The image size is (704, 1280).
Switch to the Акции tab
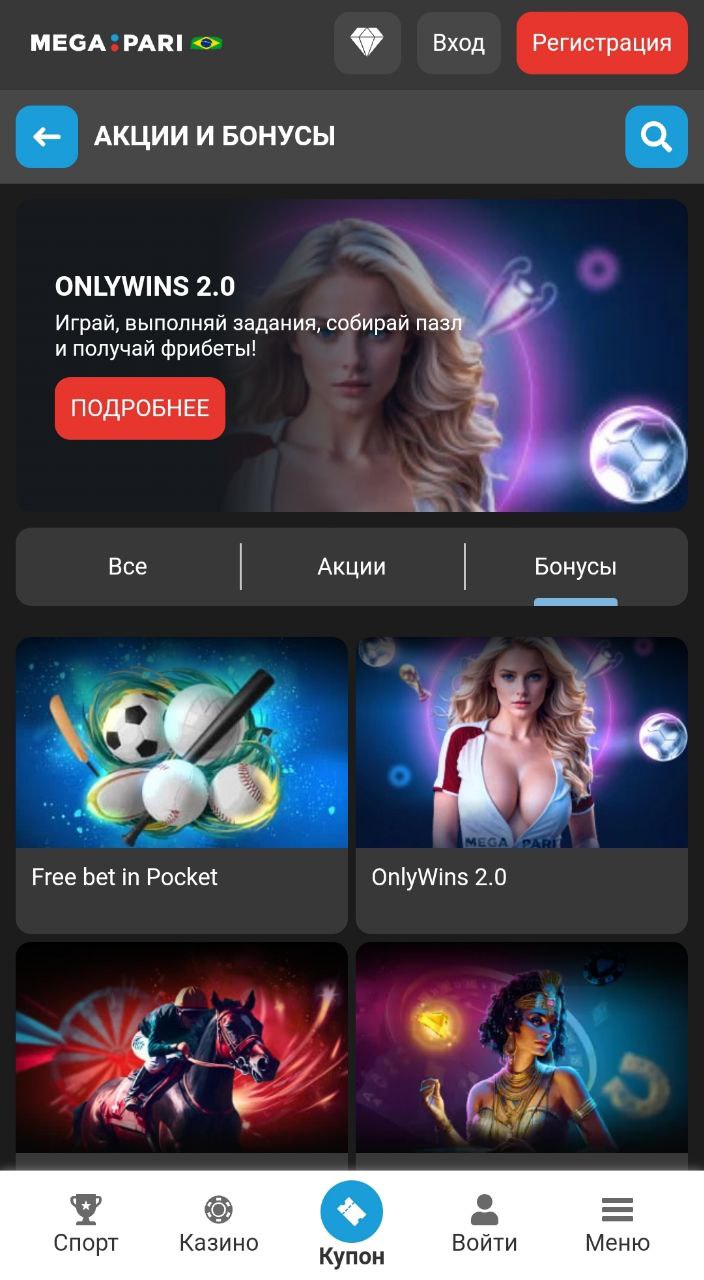point(352,567)
